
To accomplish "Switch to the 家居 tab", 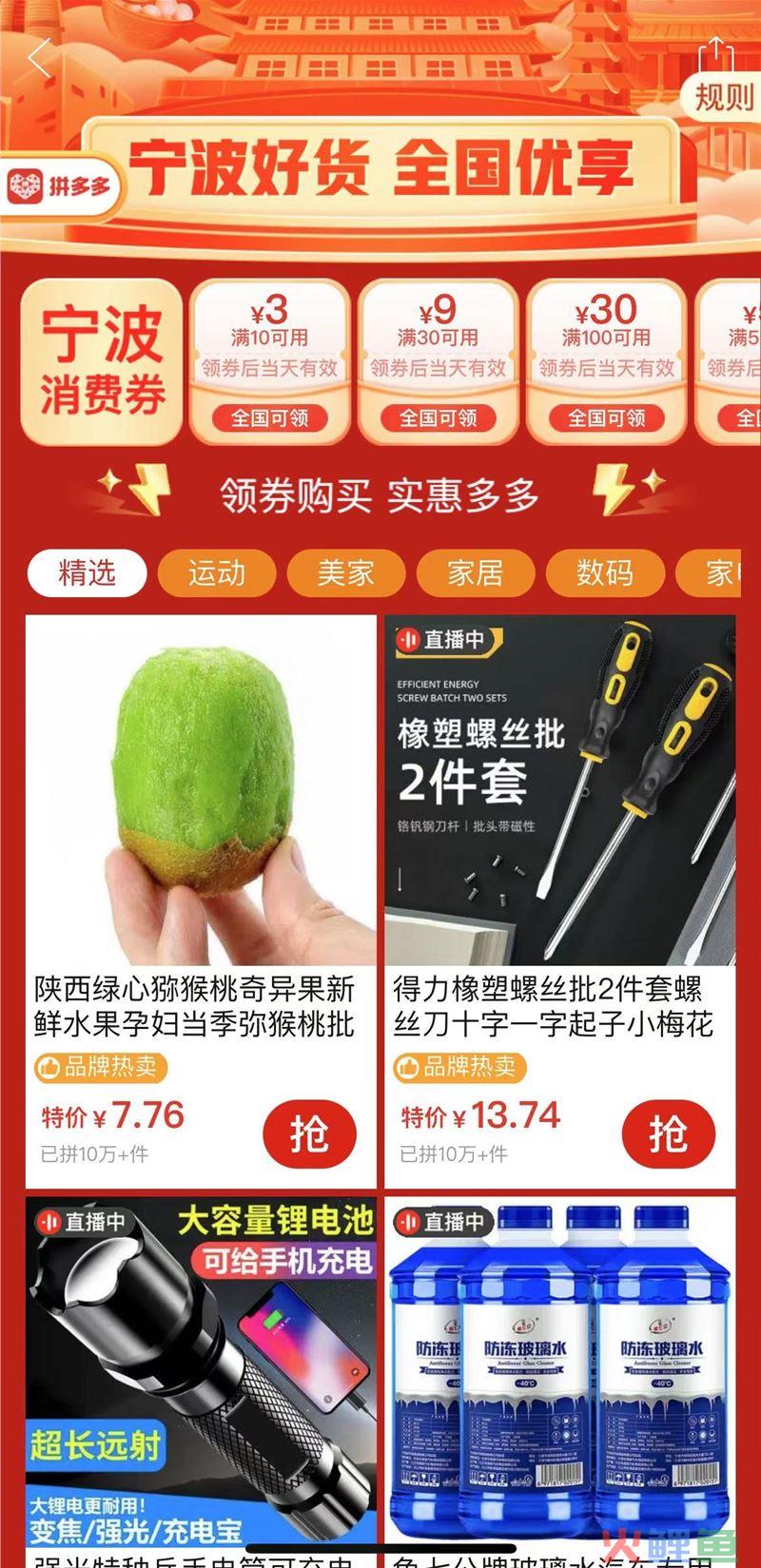I will pyautogui.click(x=475, y=573).
